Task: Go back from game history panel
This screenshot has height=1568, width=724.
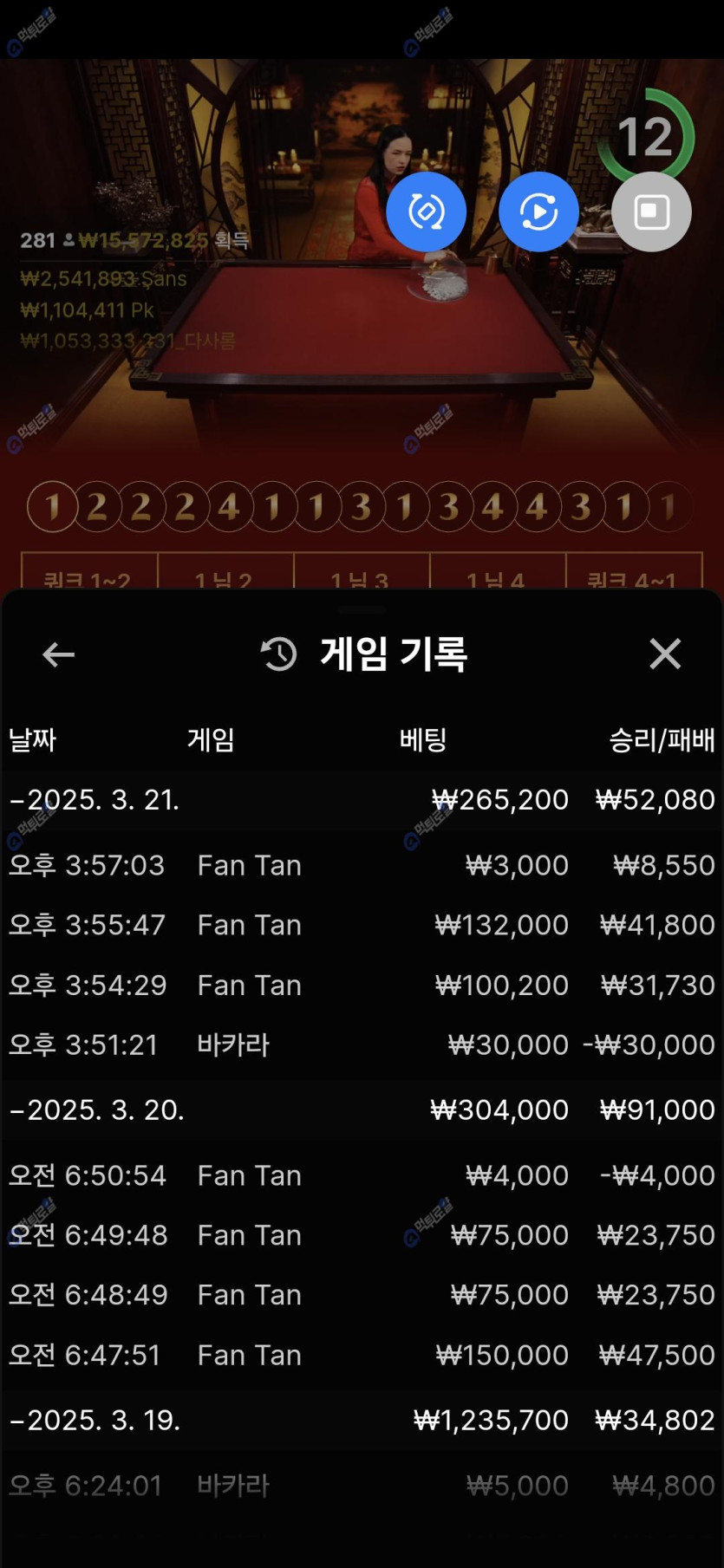Action: [x=58, y=654]
